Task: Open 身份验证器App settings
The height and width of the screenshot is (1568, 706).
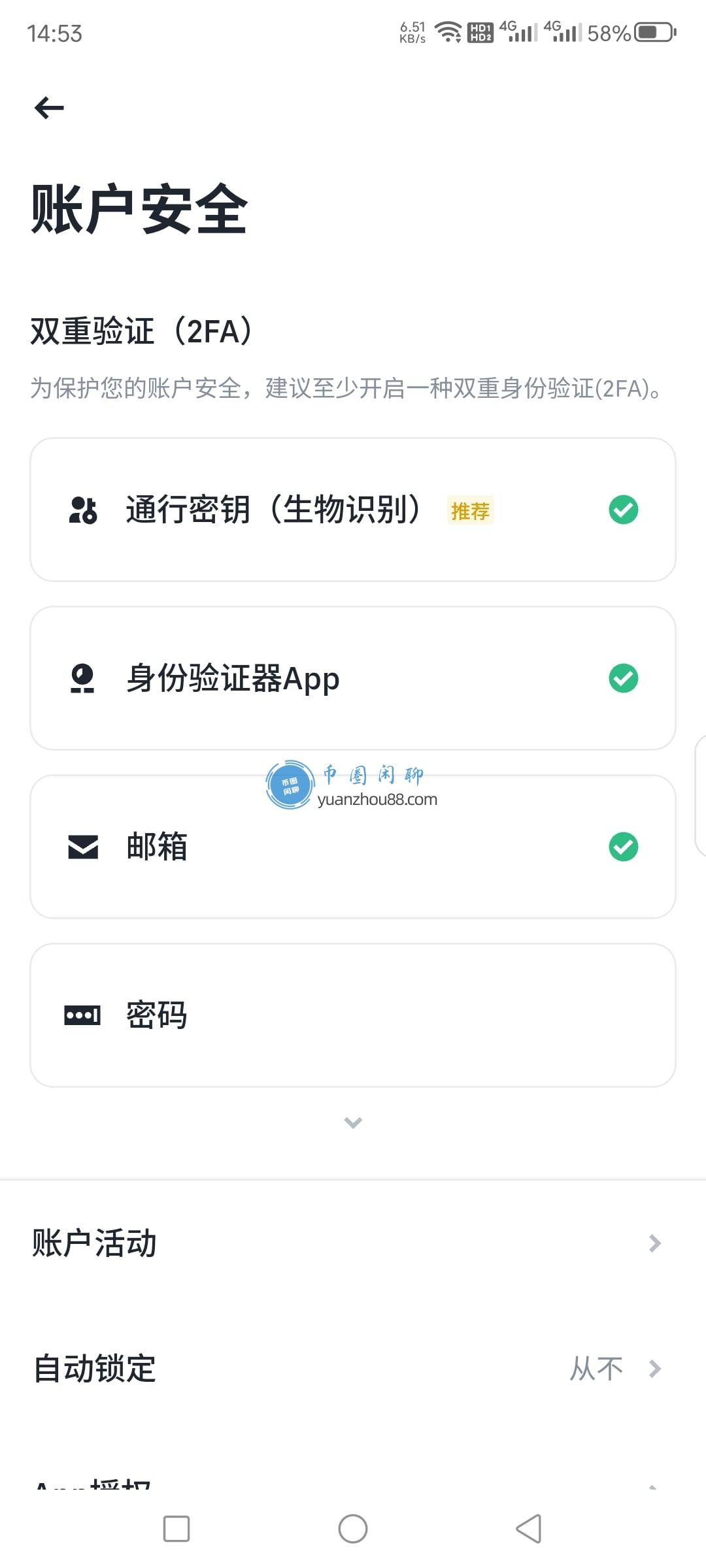Action: pyautogui.click(x=353, y=678)
